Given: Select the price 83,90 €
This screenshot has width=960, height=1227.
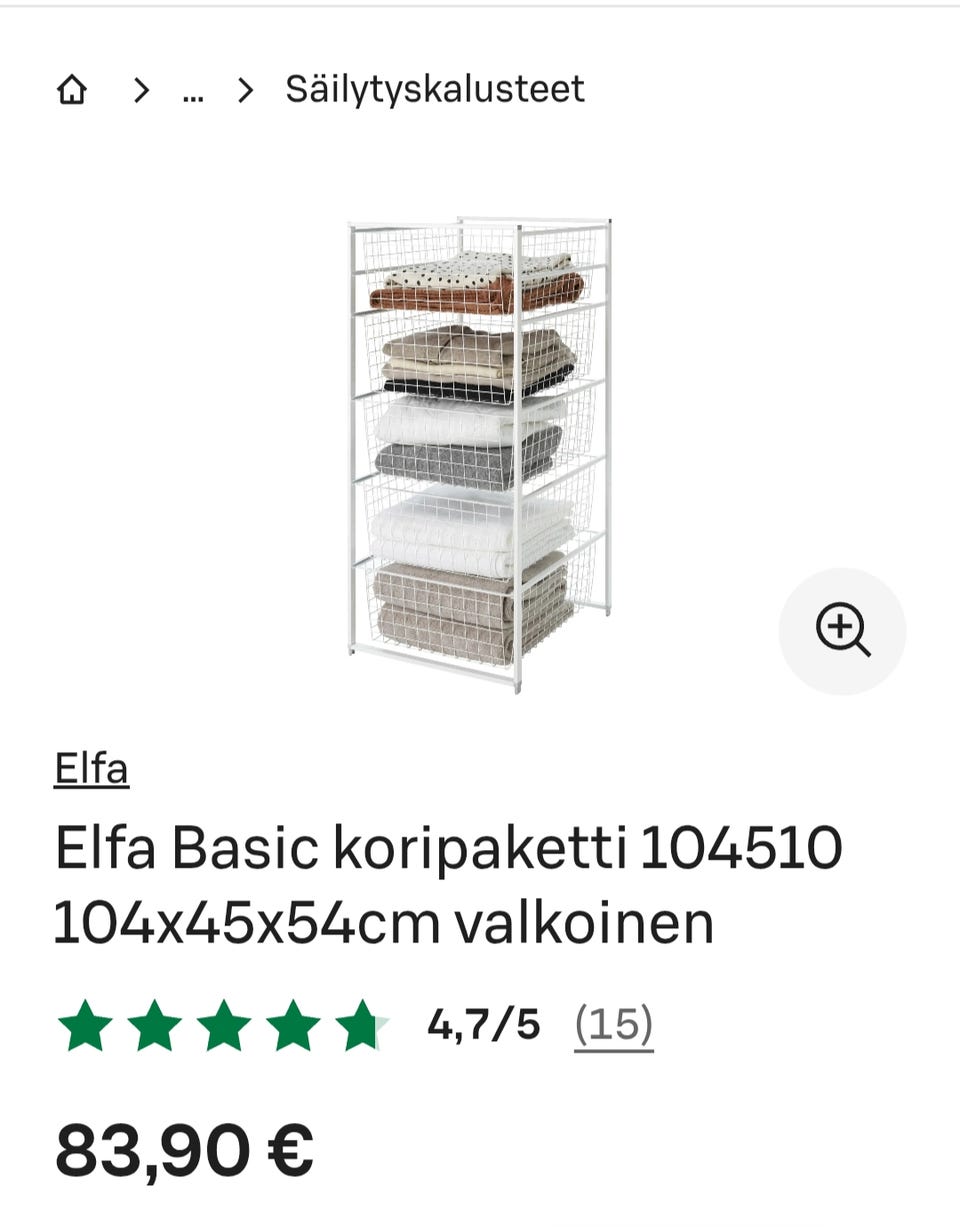Looking at the screenshot, I should (x=185, y=1150).
